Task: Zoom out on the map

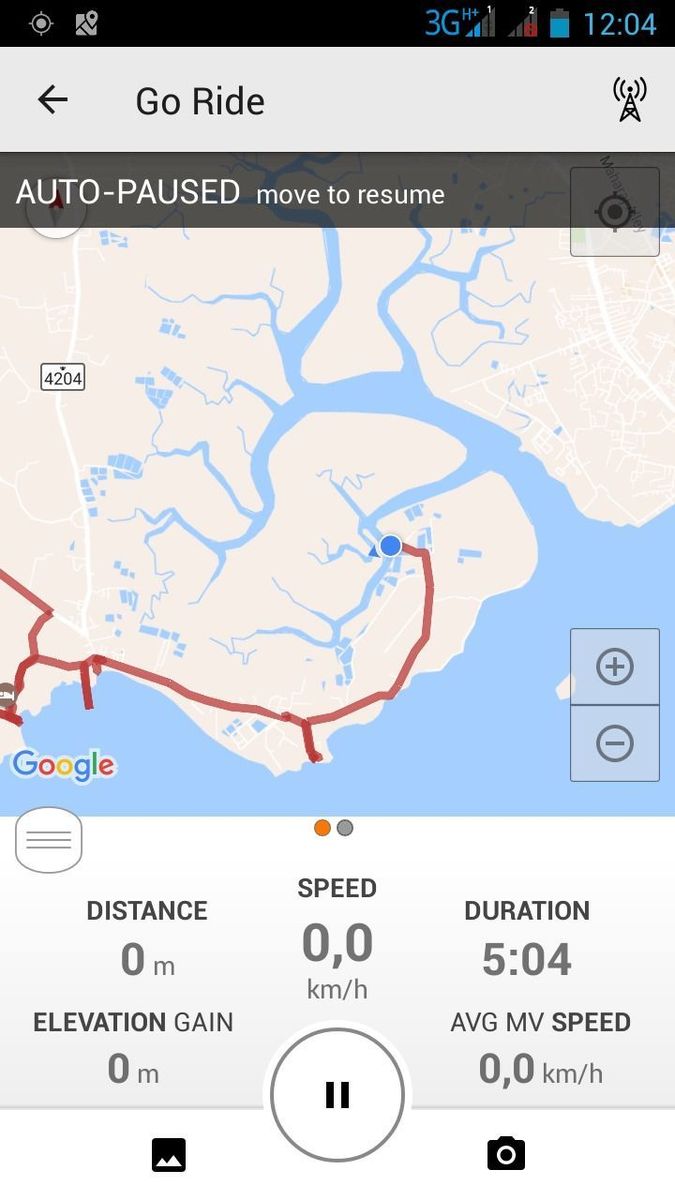Action: pyautogui.click(x=614, y=743)
